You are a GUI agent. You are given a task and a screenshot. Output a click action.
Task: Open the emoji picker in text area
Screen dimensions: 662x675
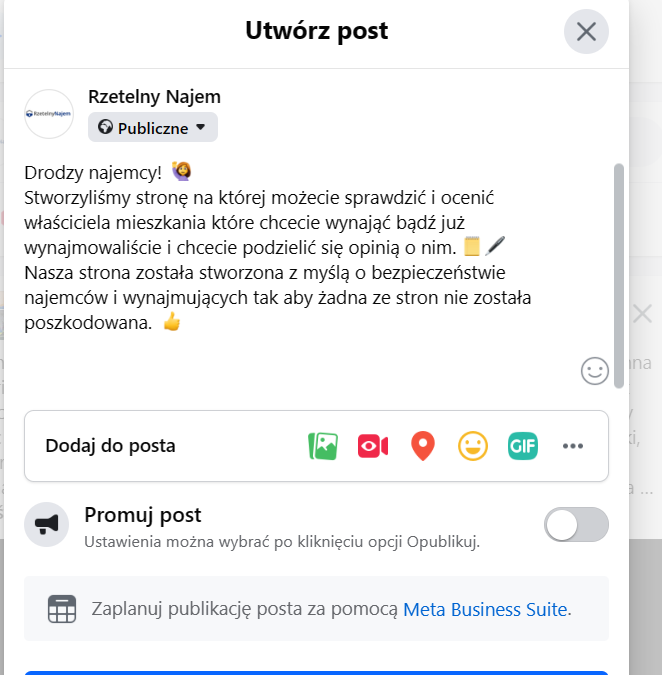[x=594, y=371]
